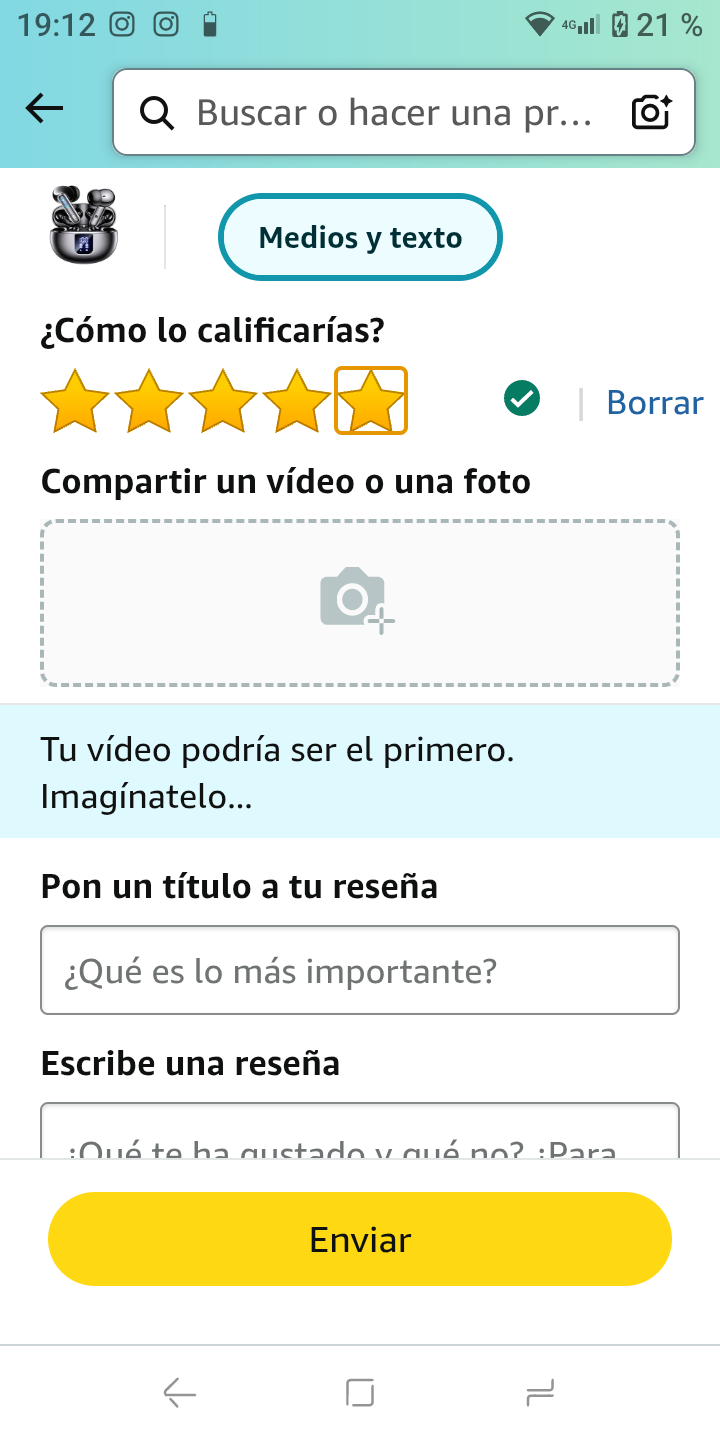Add a photo or video to review
This screenshot has height=1440, width=720.
[360, 602]
